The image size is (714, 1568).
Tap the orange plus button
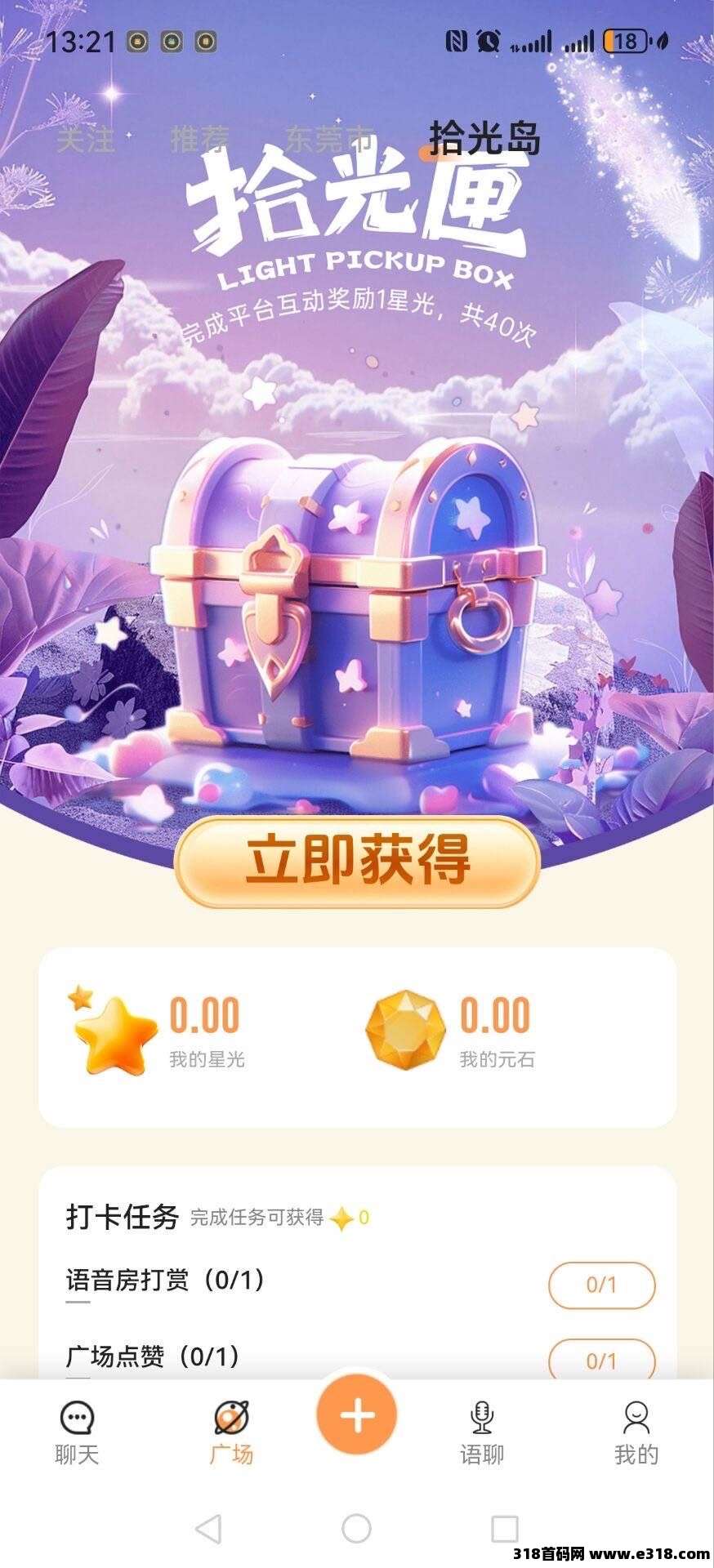coord(357,1415)
